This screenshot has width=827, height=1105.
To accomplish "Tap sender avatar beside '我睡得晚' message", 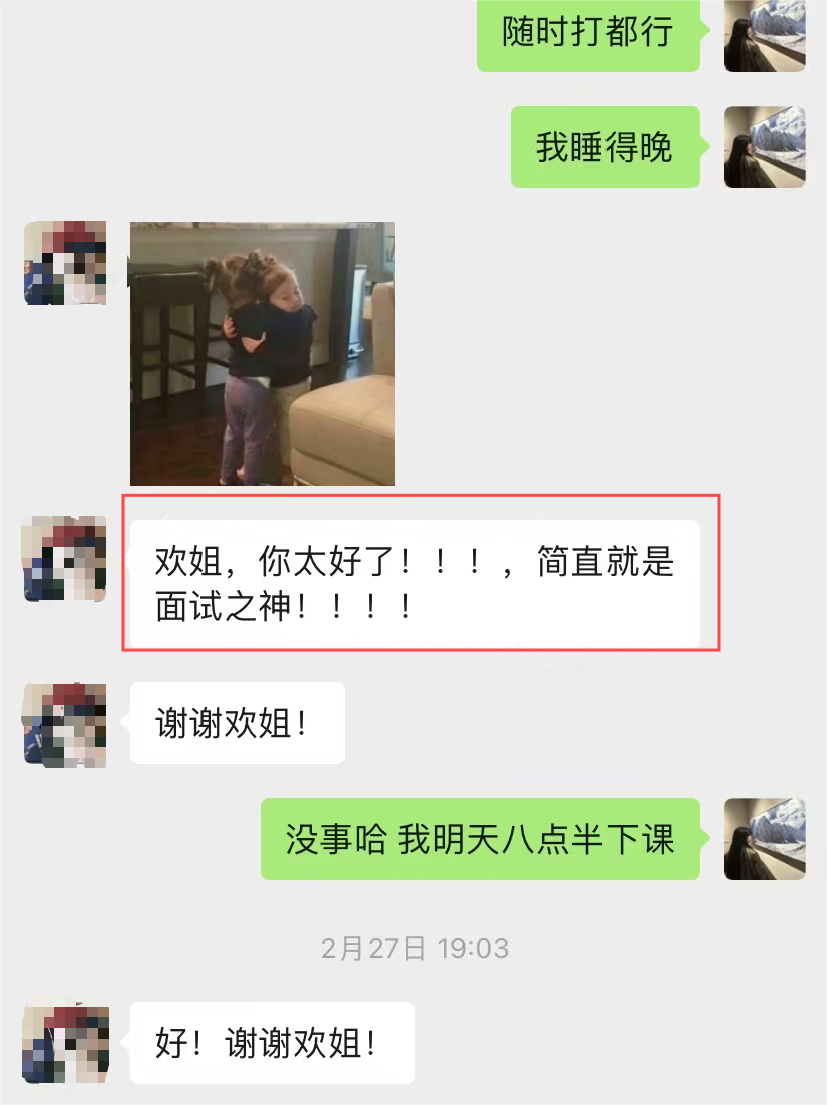I will pyautogui.click(x=764, y=147).
